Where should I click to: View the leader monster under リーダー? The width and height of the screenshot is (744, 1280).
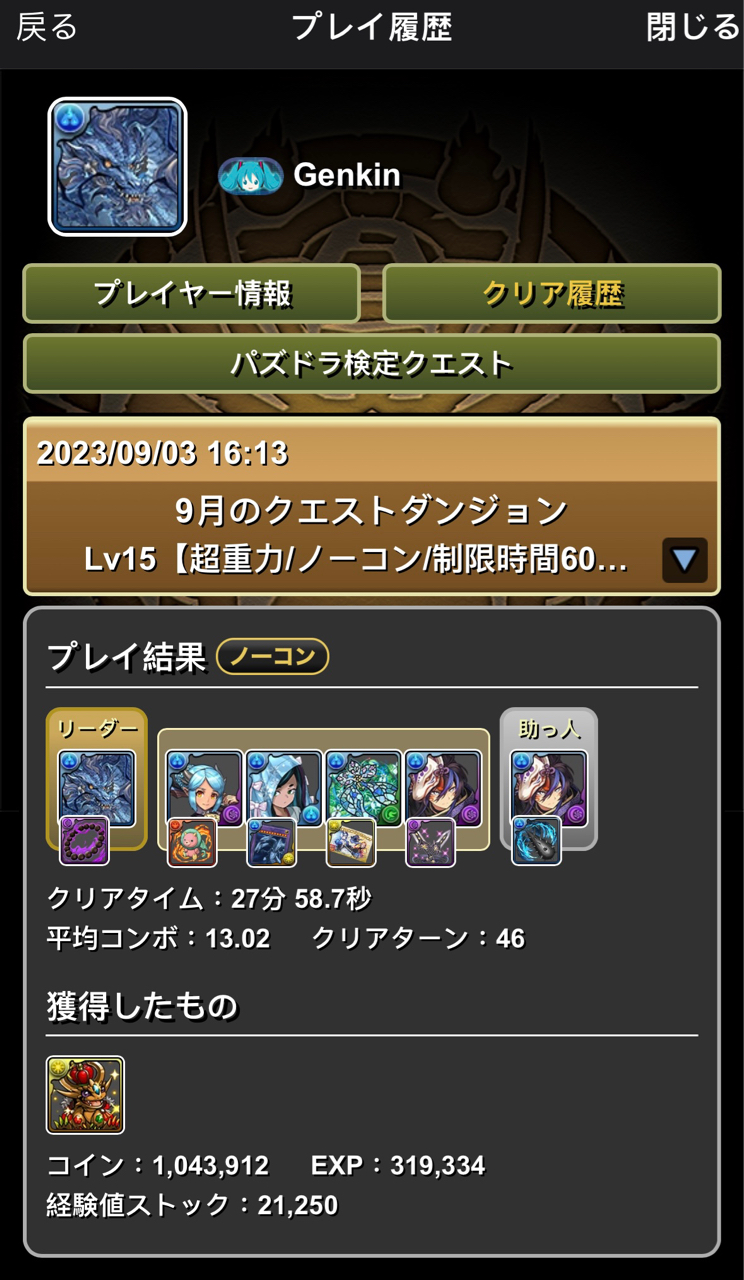pyautogui.click(x=97, y=789)
